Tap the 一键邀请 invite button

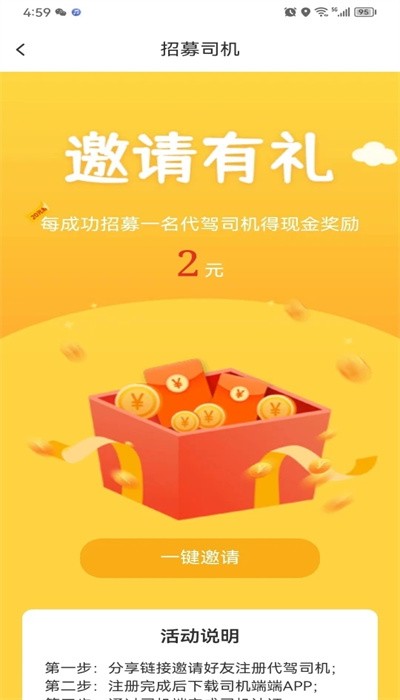(x=200, y=558)
